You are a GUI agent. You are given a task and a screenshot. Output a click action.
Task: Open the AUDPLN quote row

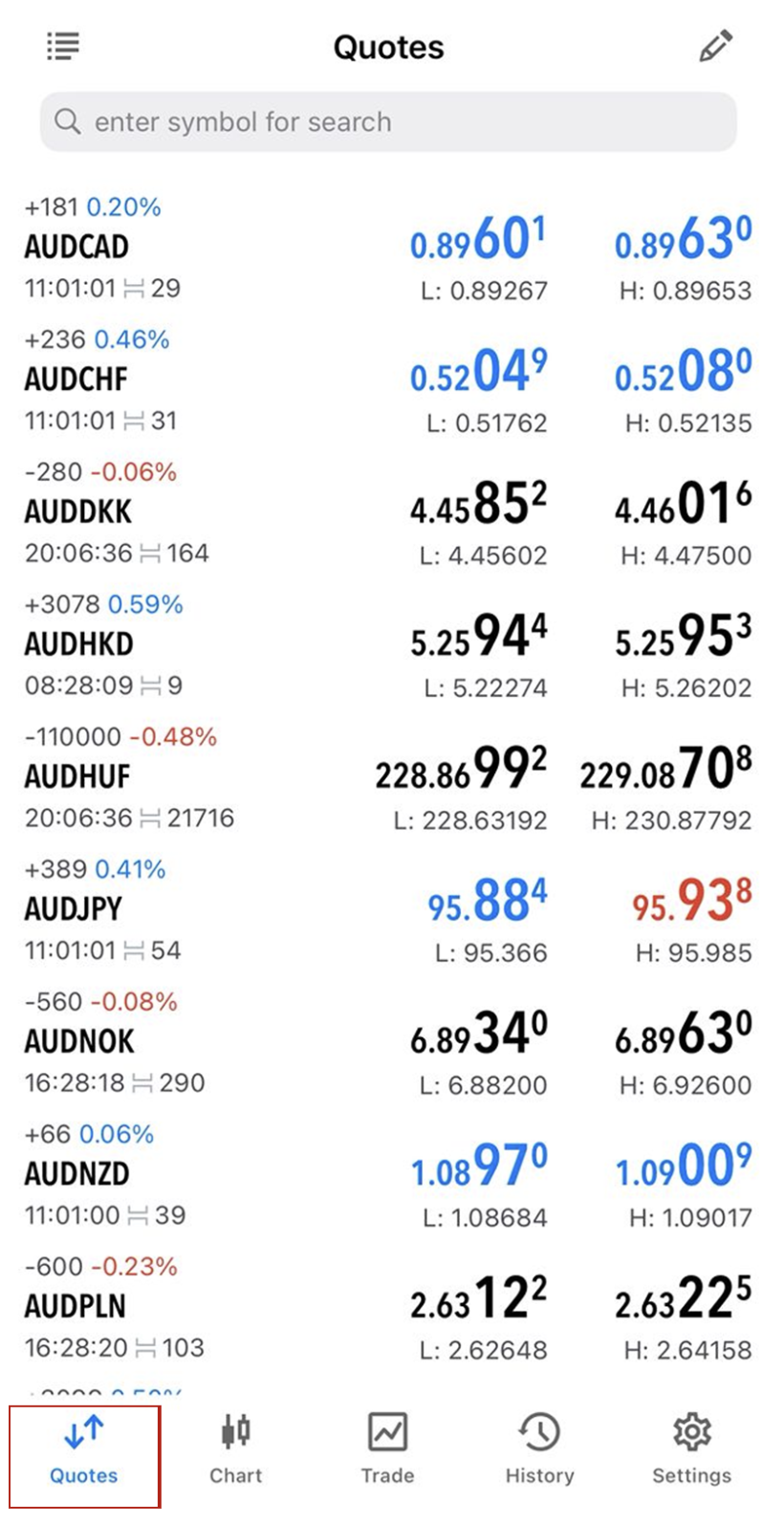(75, 1306)
